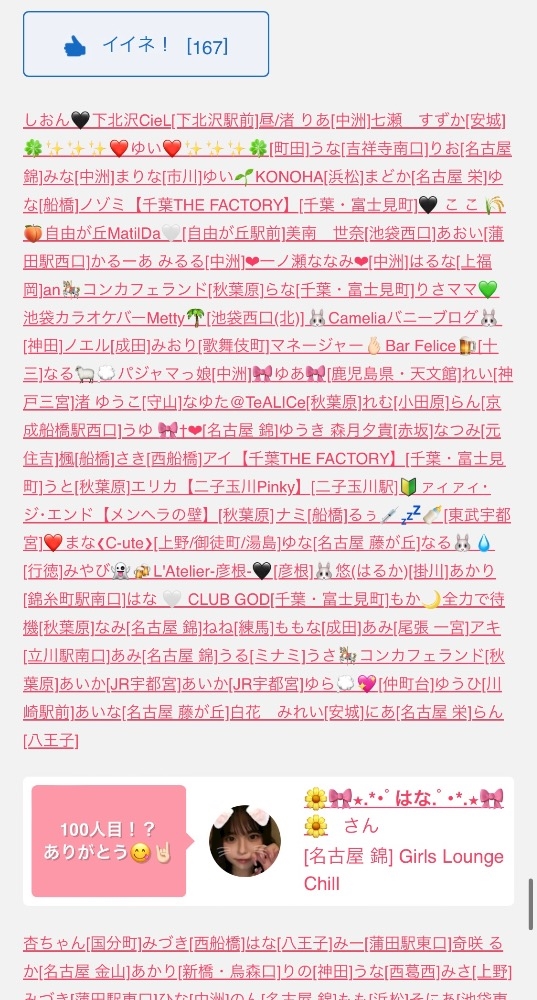
Task: Open the 杏ちゃん [国分町] link
Action: (83, 942)
